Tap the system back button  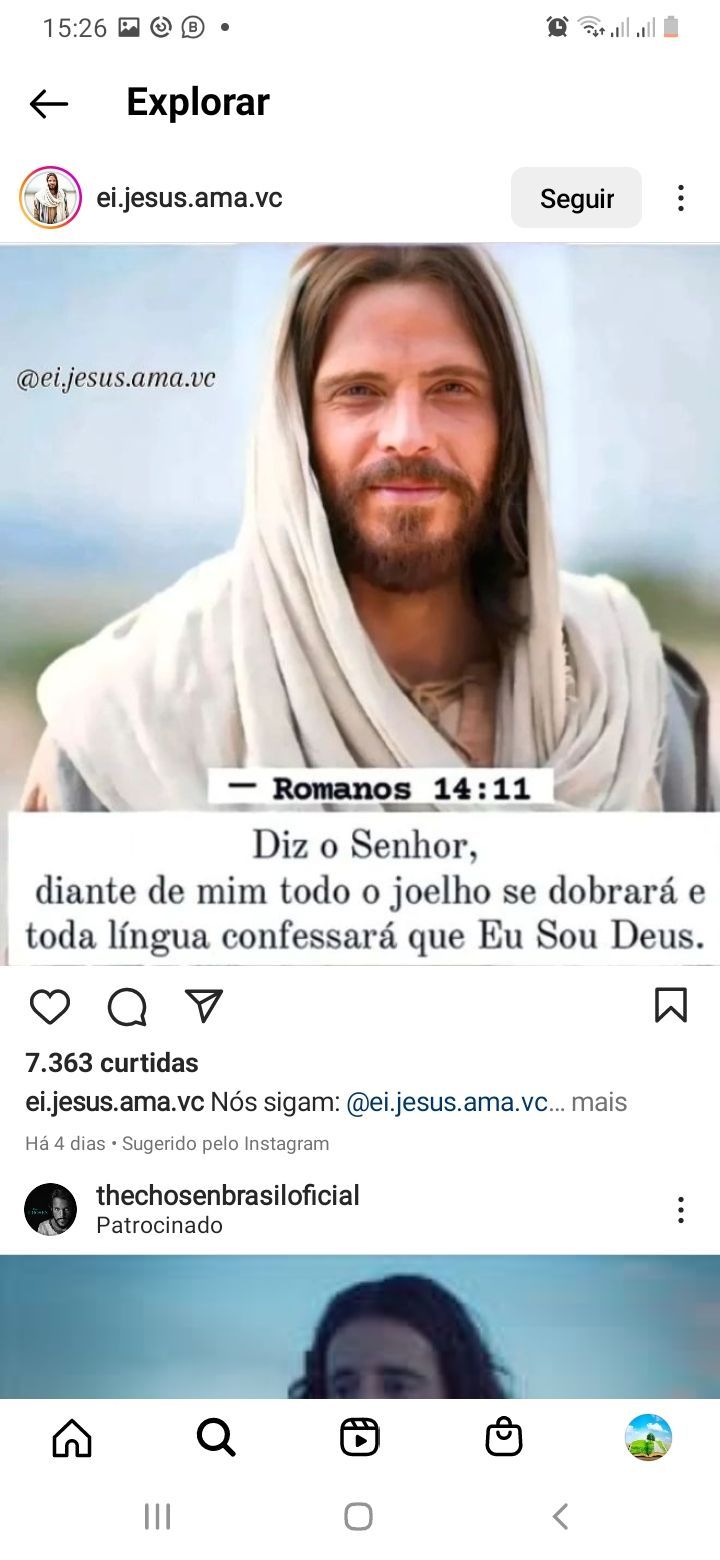click(x=561, y=1516)
